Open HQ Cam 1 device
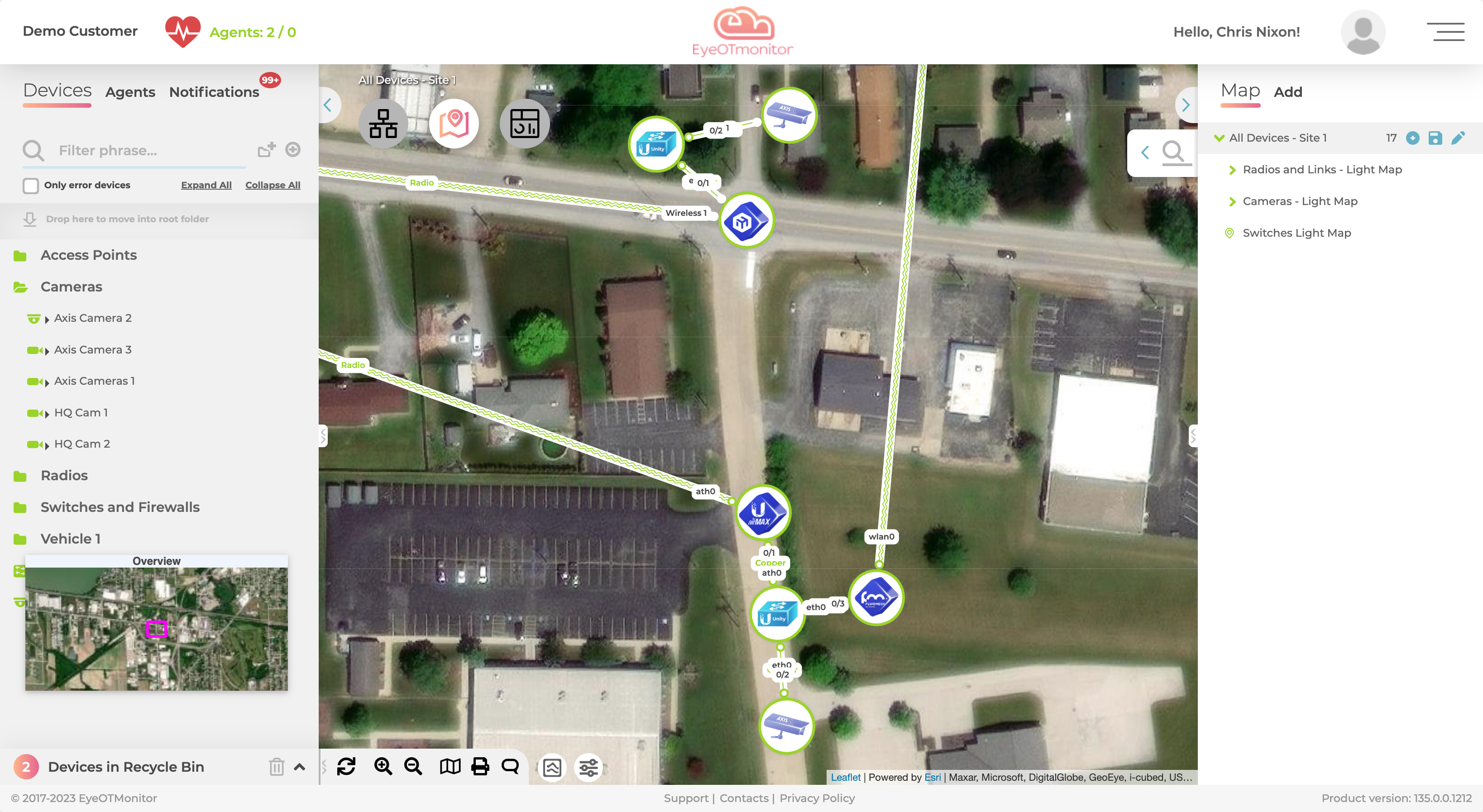Viewport: 1483px width, 812px height. tap(81, 413)
